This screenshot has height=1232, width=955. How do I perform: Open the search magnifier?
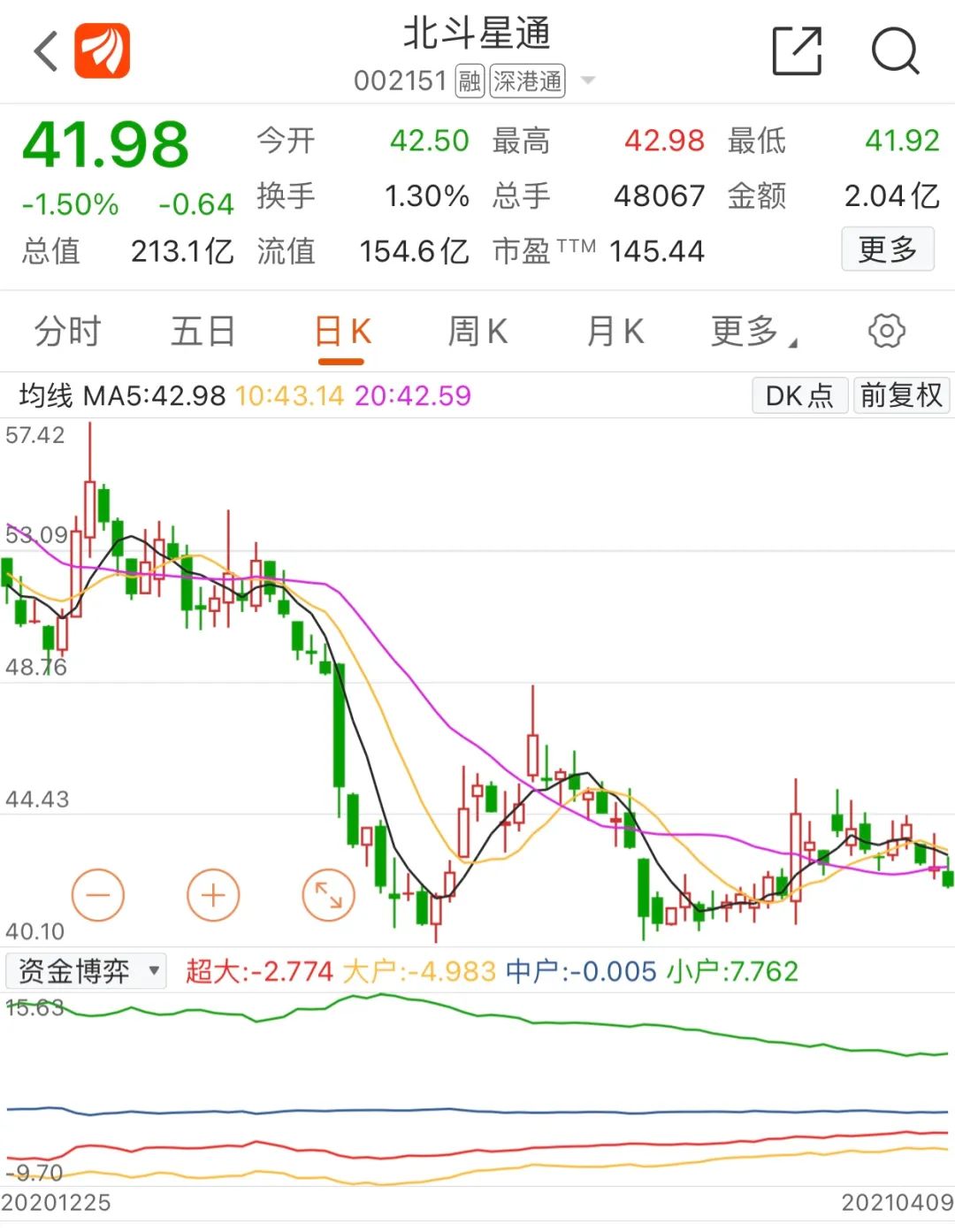(895, 50)
